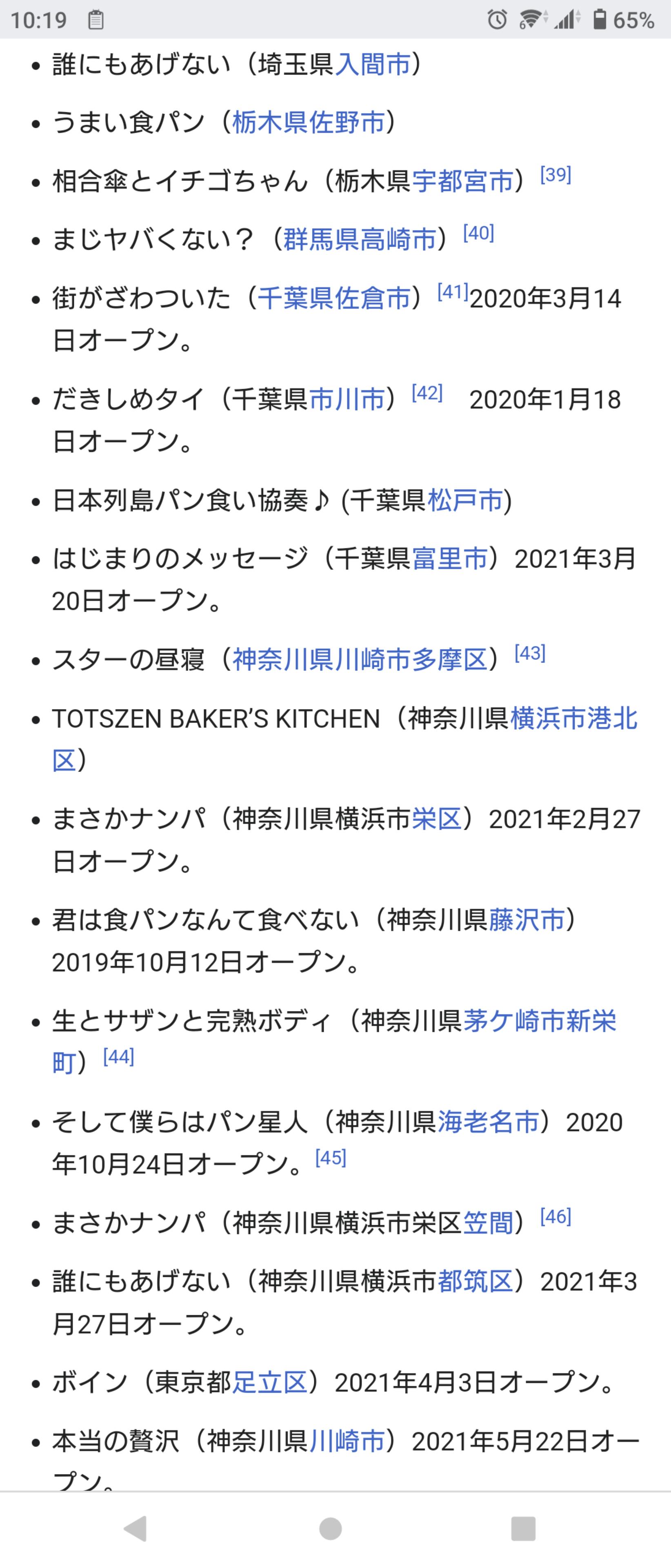Go back with the system back button
This screenshot has width=671, height=1568.
coord(135,1528)
